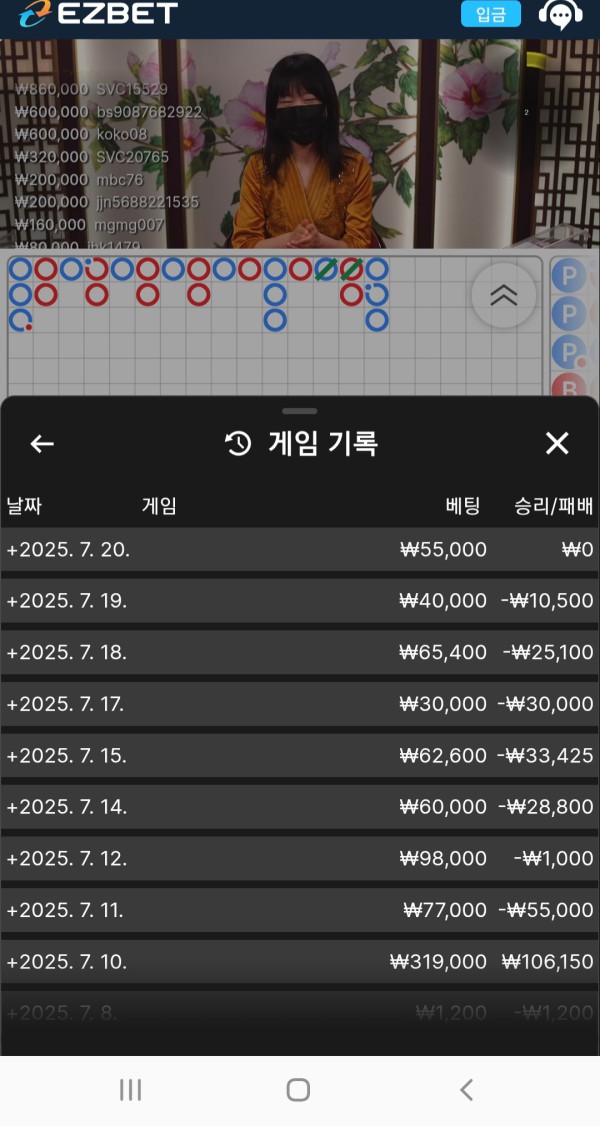Tap the system home button
Image resolution: width=600 pixels, height=1126 pixels.
tap(299, 1090)
